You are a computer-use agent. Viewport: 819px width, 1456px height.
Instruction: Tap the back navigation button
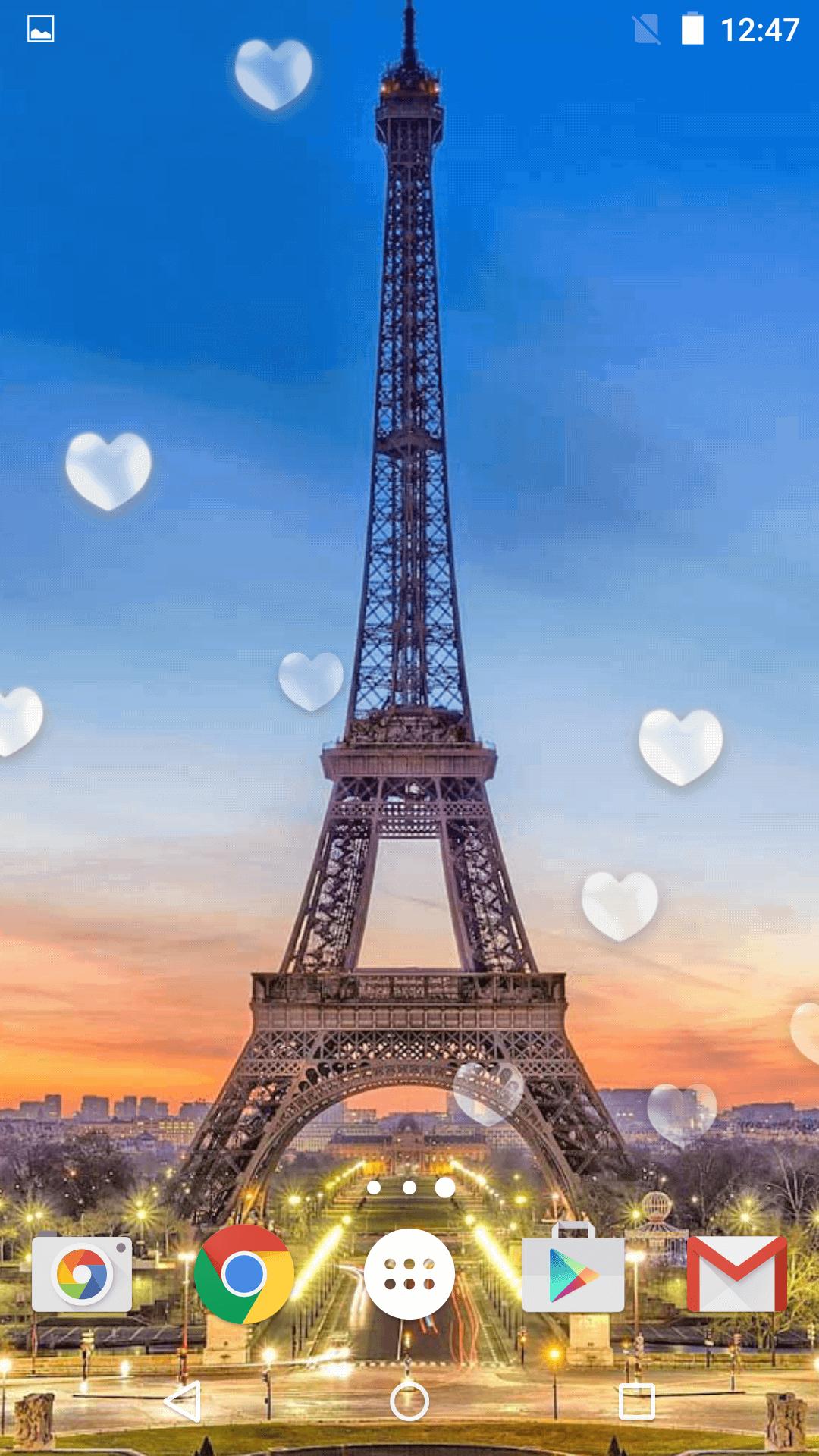(x=183, y=1401)
